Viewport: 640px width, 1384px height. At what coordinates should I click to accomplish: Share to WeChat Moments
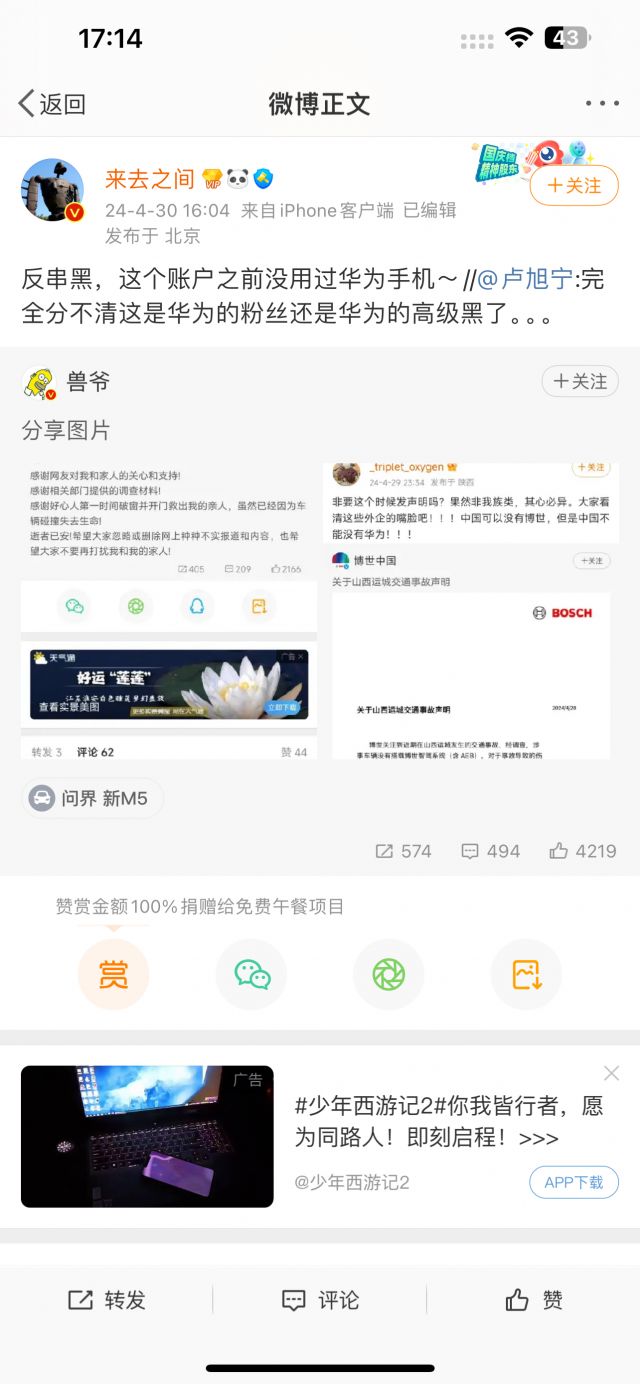[388, 974]
